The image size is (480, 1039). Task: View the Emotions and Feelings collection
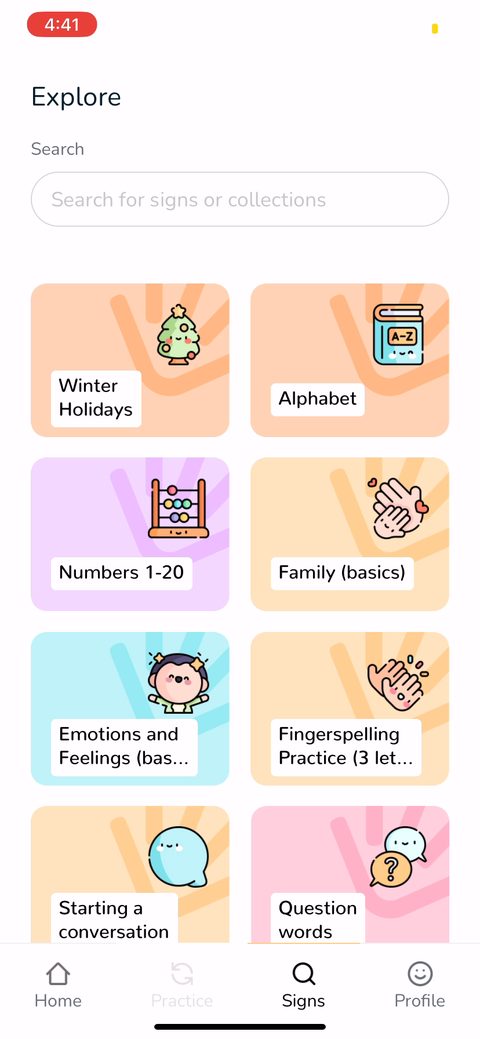130,708
